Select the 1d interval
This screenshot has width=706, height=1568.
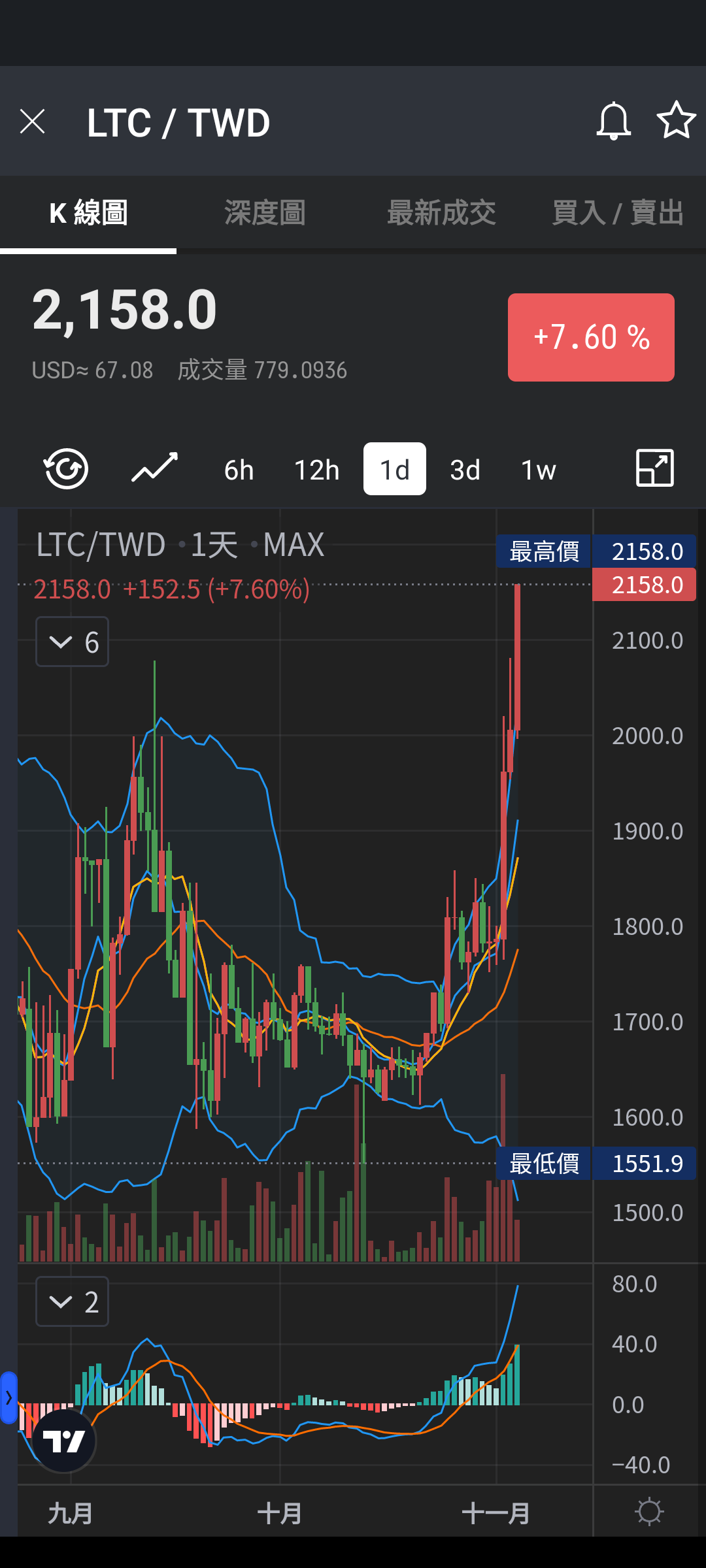click(395, 469)
